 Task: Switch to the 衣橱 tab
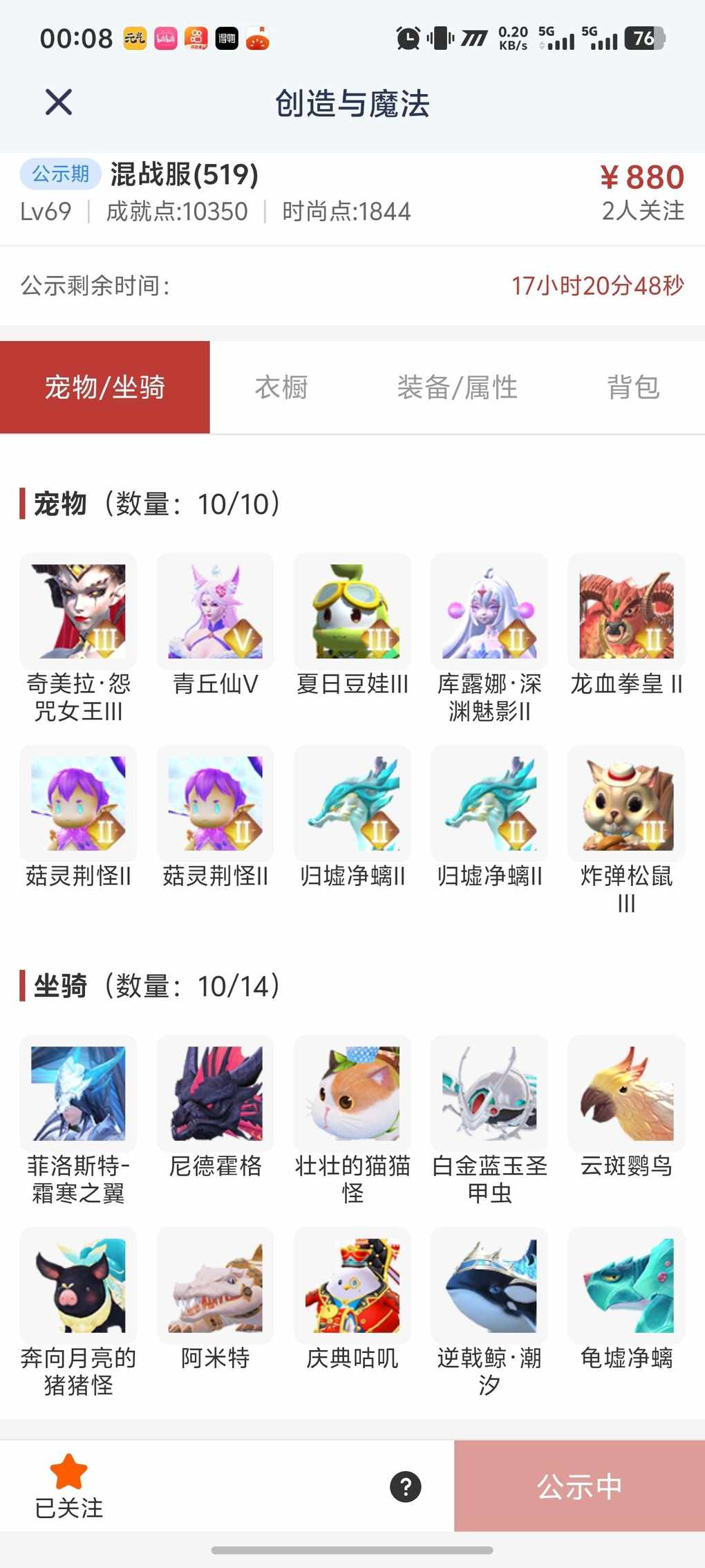coord(281,387)
